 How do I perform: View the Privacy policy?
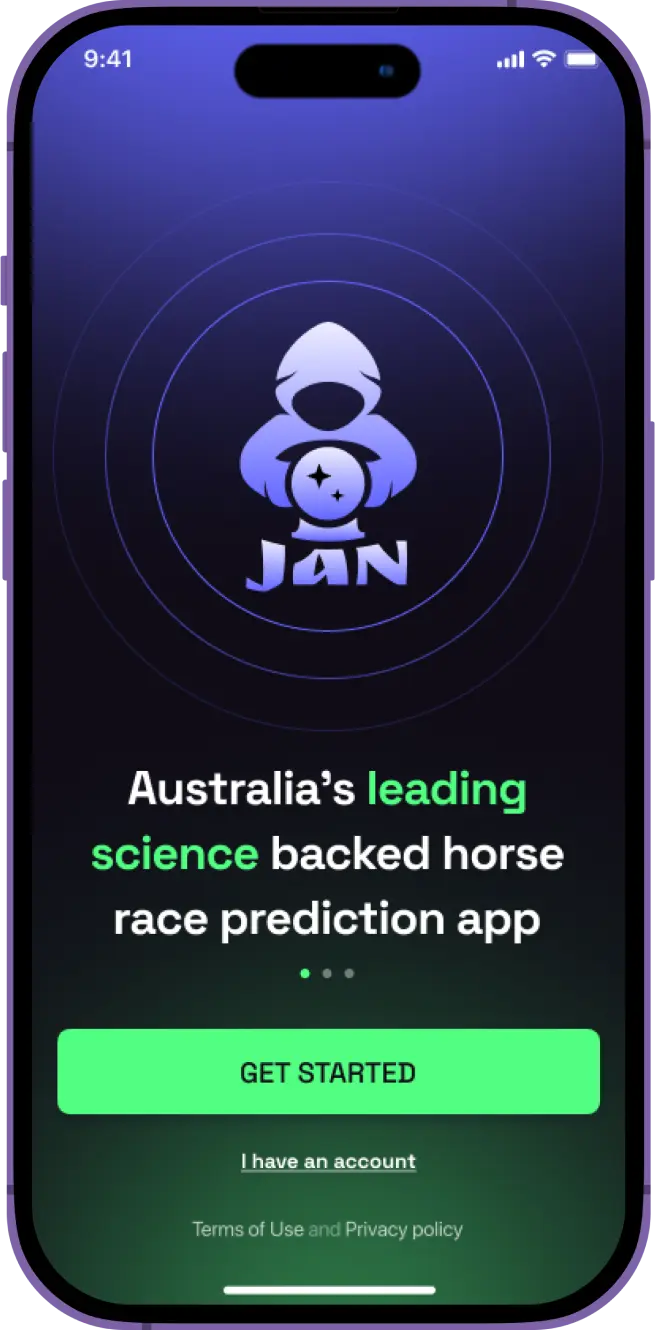pyautogui.click(x=404, y=1229)
